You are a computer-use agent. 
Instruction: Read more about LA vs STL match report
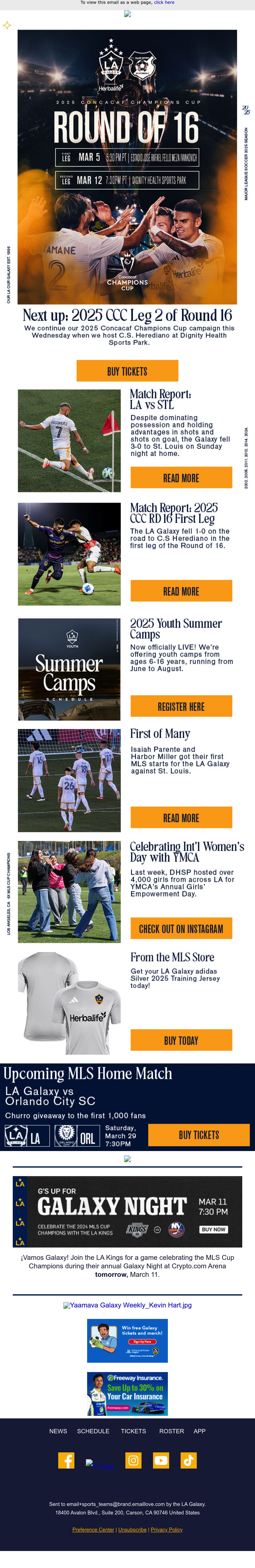(x=181, y=478)
